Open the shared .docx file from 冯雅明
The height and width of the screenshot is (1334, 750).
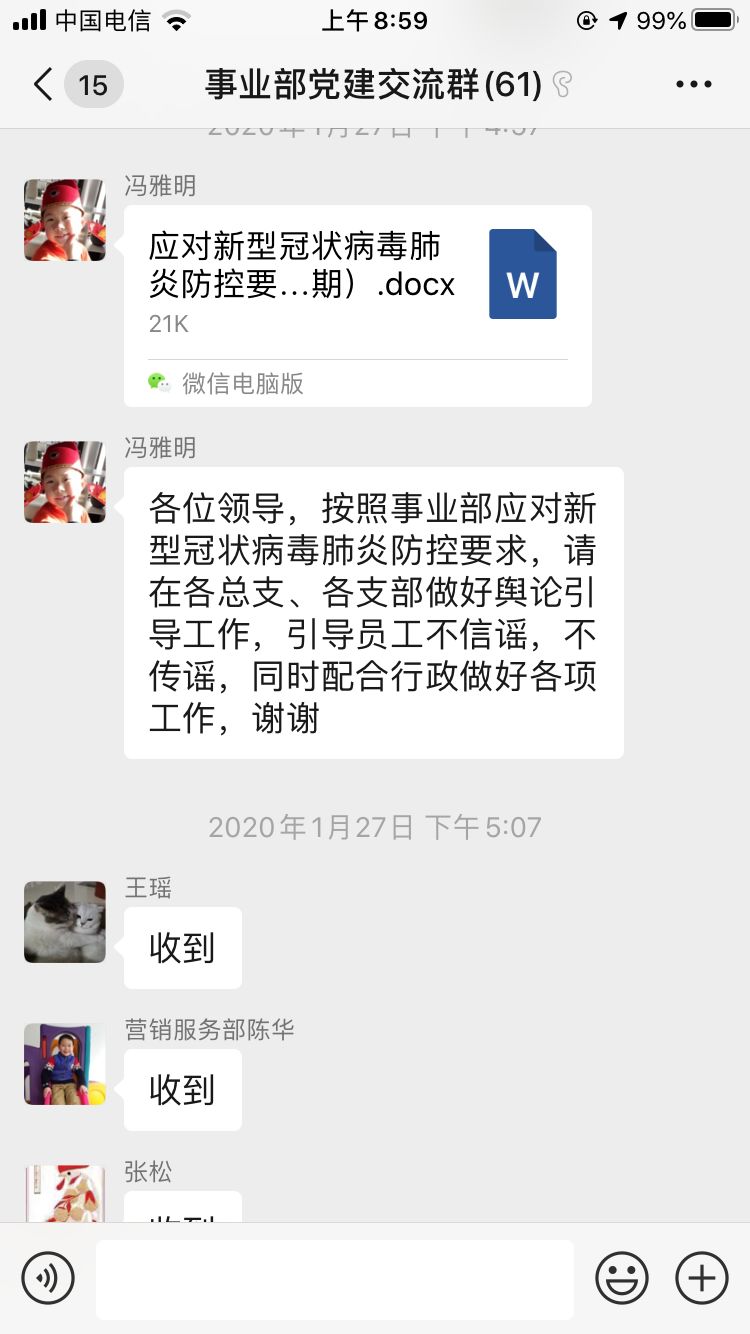click(358, 305)
